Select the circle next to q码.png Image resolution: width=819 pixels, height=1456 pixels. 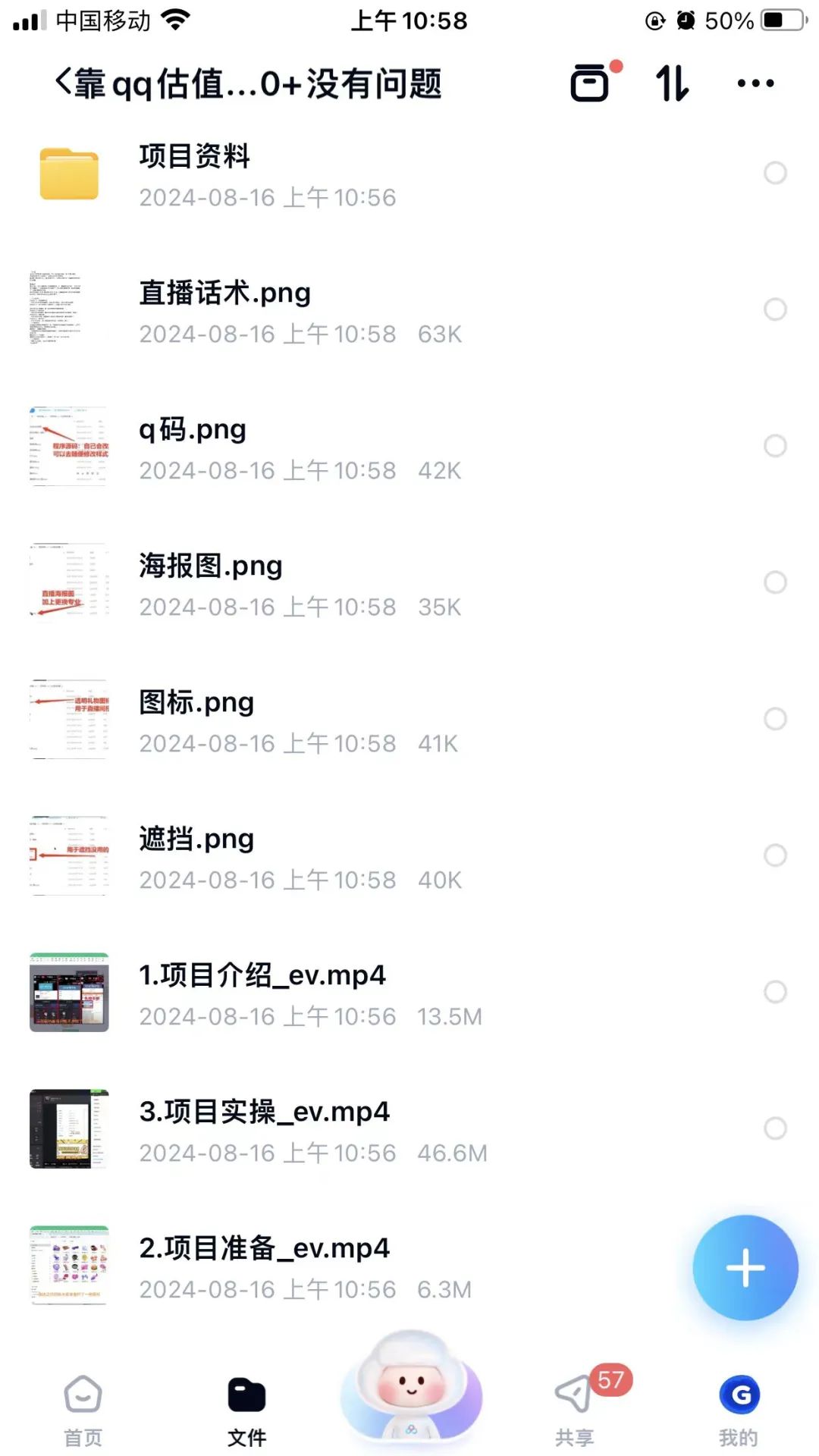pyautogui.click(x=774, y=446)
